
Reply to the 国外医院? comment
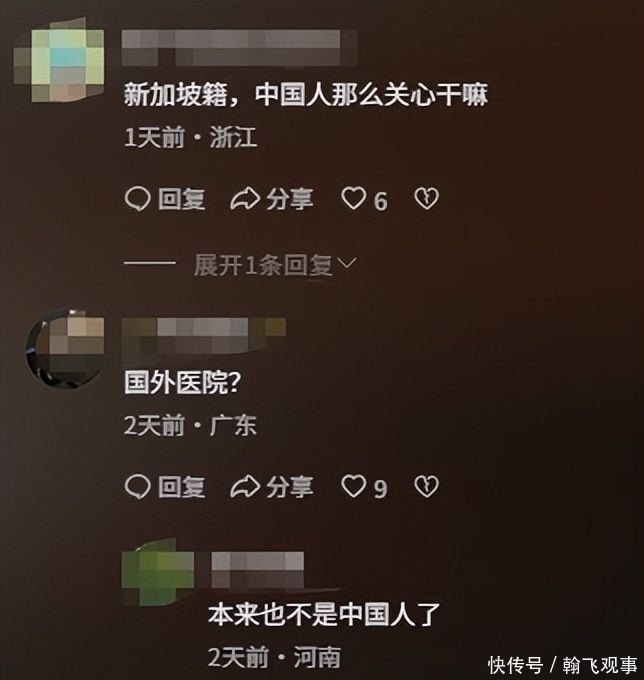click(165, 487)
